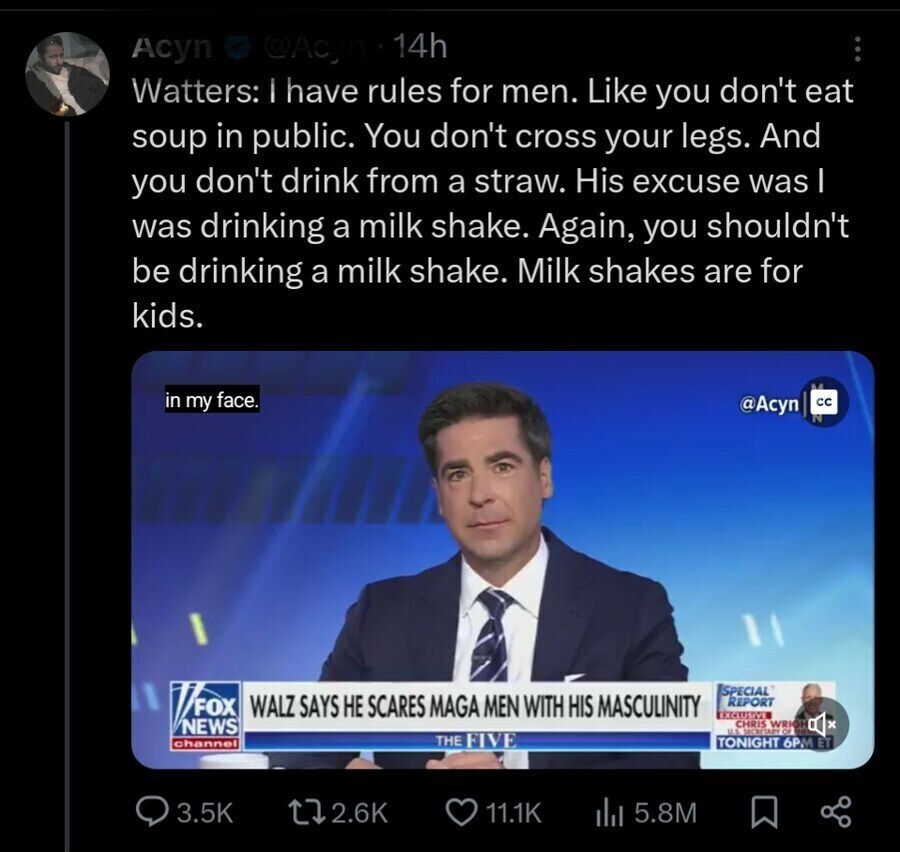Screen dimensions: 900x852
Task: Open the post's overflow menu
Action: coord(855,48)
